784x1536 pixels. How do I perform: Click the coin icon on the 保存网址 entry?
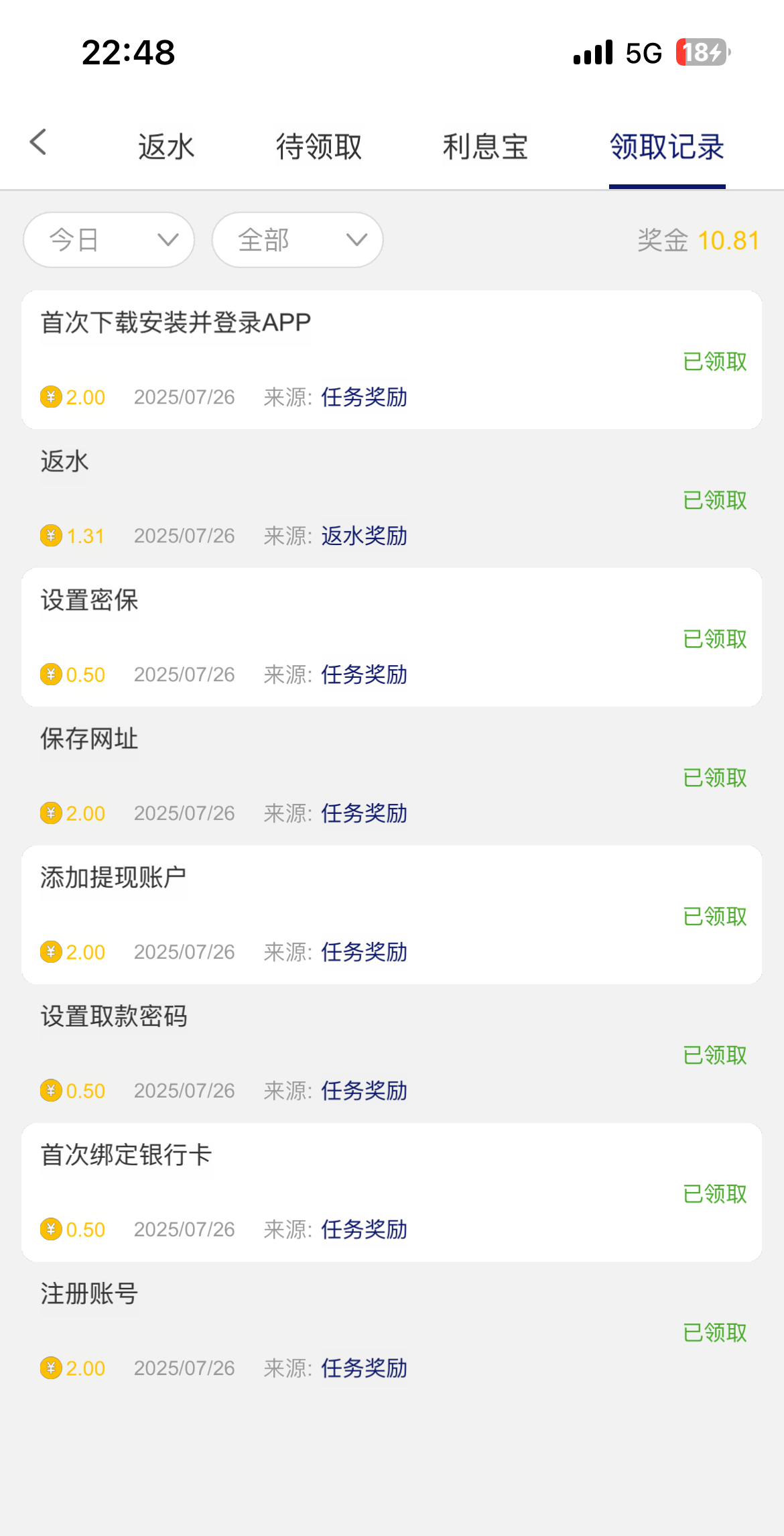[x=50, y=813]
